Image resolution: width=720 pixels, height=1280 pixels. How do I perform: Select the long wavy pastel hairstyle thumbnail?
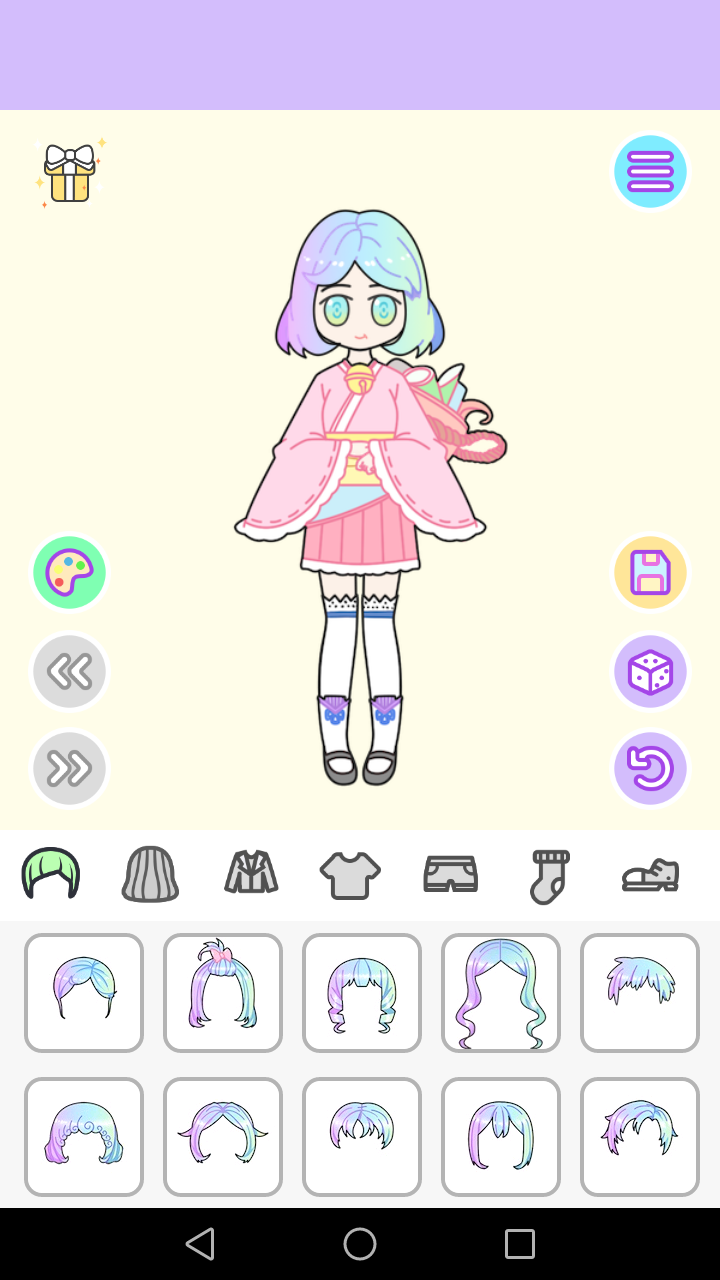pyautogui.click(x=501, y=992)
